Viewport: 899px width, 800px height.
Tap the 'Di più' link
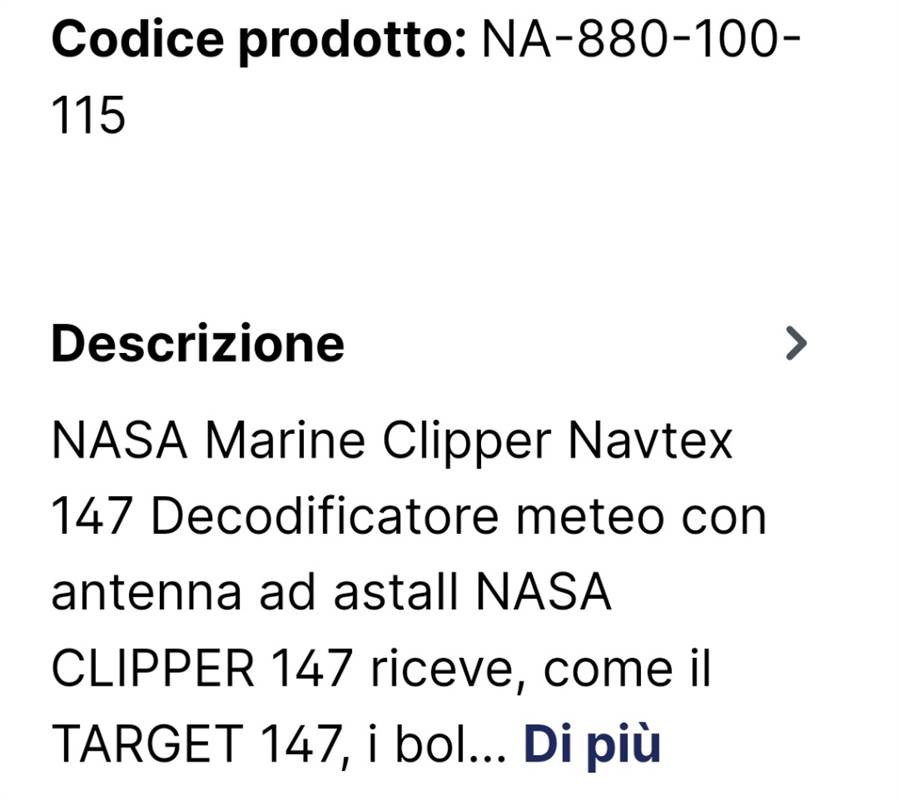592,744
